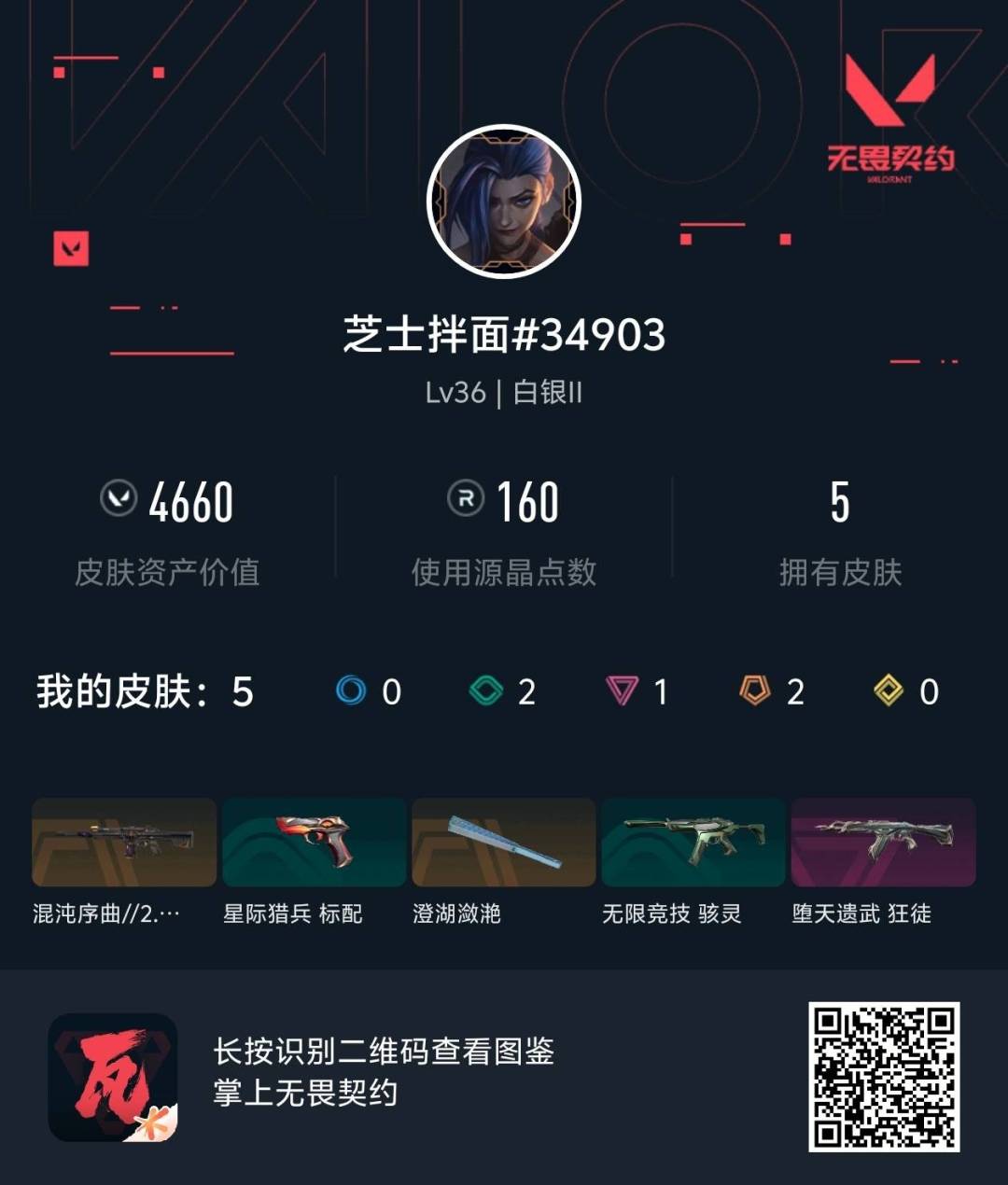Open the 堕天遗武 狂徒 skin thumbnail
This screenshot has height=1185, width=1008.
pyautogui.click(x=884, y=843)
